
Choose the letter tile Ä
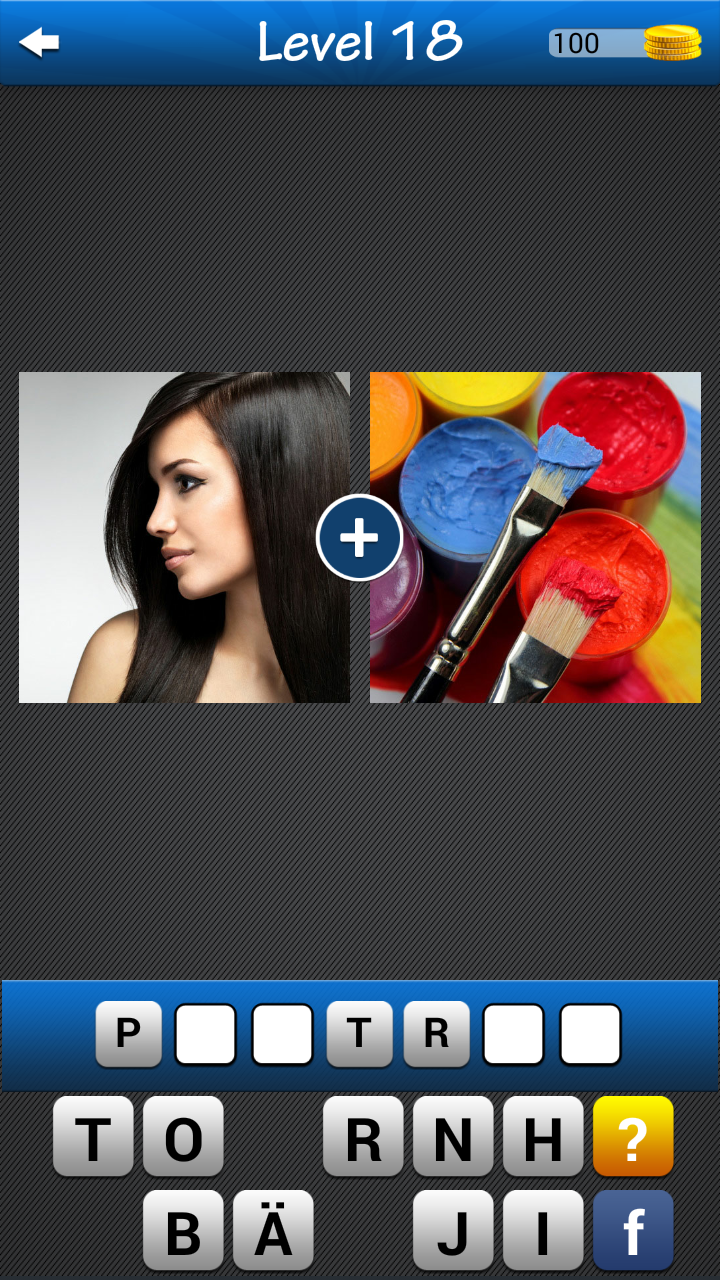(273, 1230)
